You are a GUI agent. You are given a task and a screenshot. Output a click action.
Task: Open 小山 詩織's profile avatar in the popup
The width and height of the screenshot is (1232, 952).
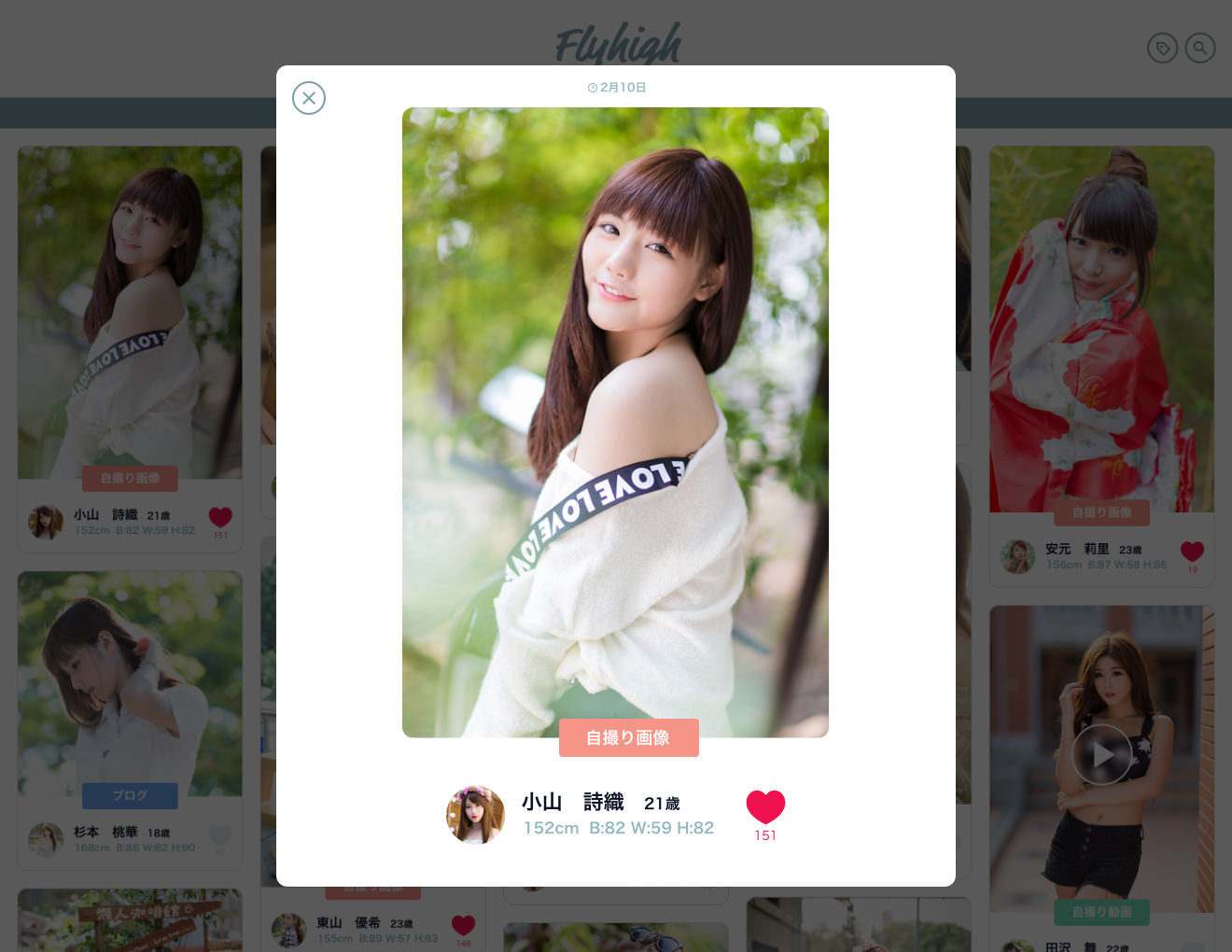(x=475, y=815)
